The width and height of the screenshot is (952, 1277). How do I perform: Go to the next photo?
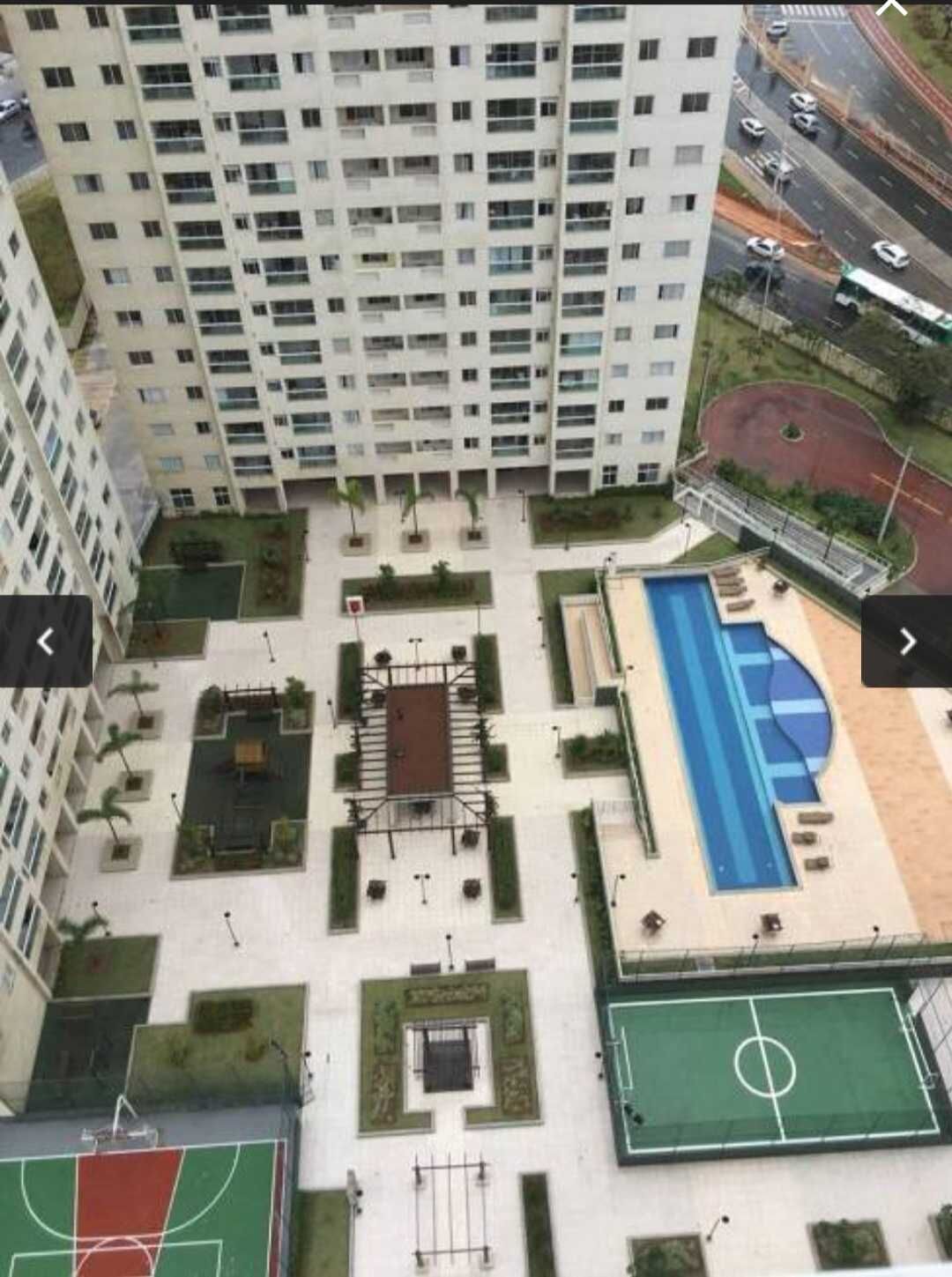point(907,641)
